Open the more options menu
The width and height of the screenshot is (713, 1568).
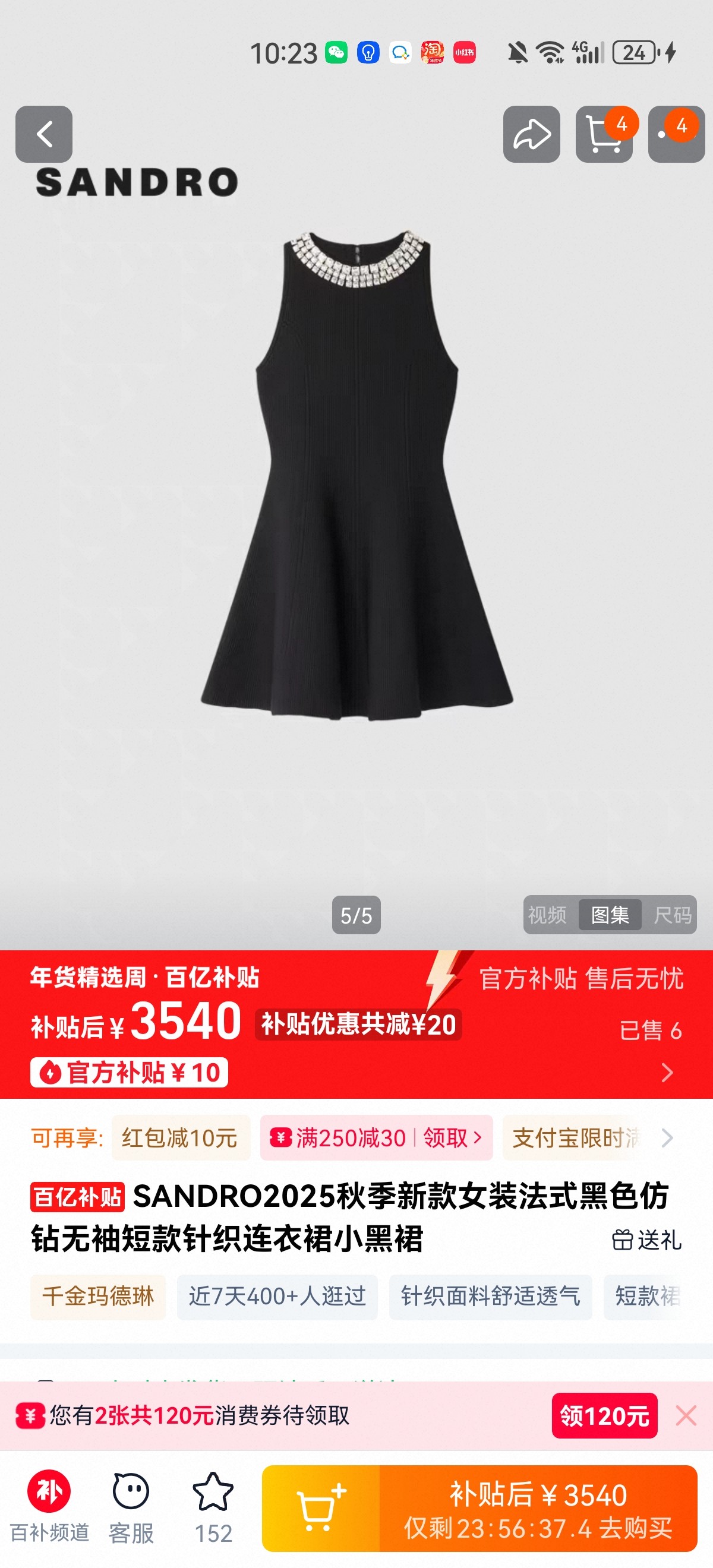point(676,134)
